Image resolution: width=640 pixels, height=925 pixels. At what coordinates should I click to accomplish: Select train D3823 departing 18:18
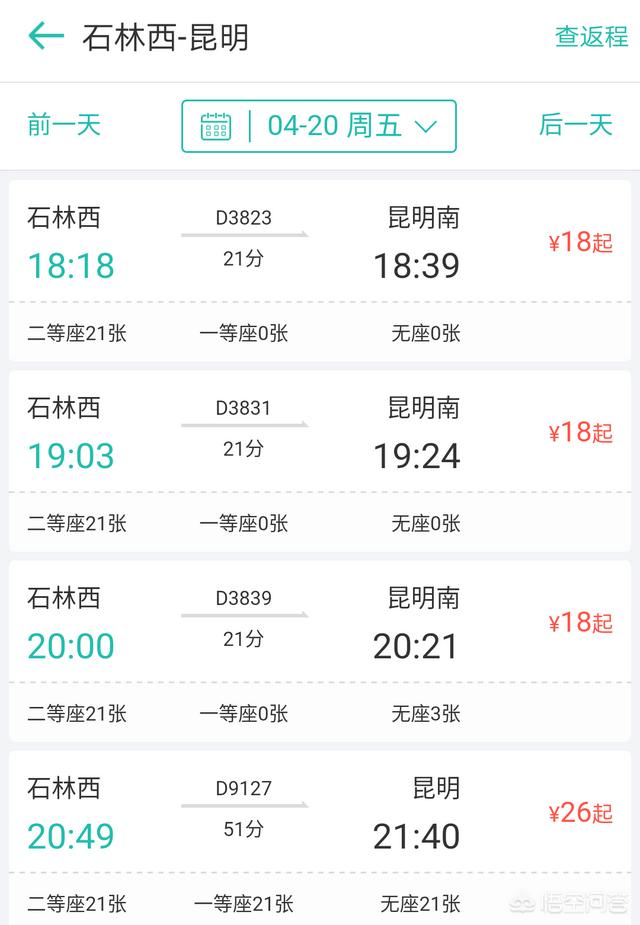point(319,245)
